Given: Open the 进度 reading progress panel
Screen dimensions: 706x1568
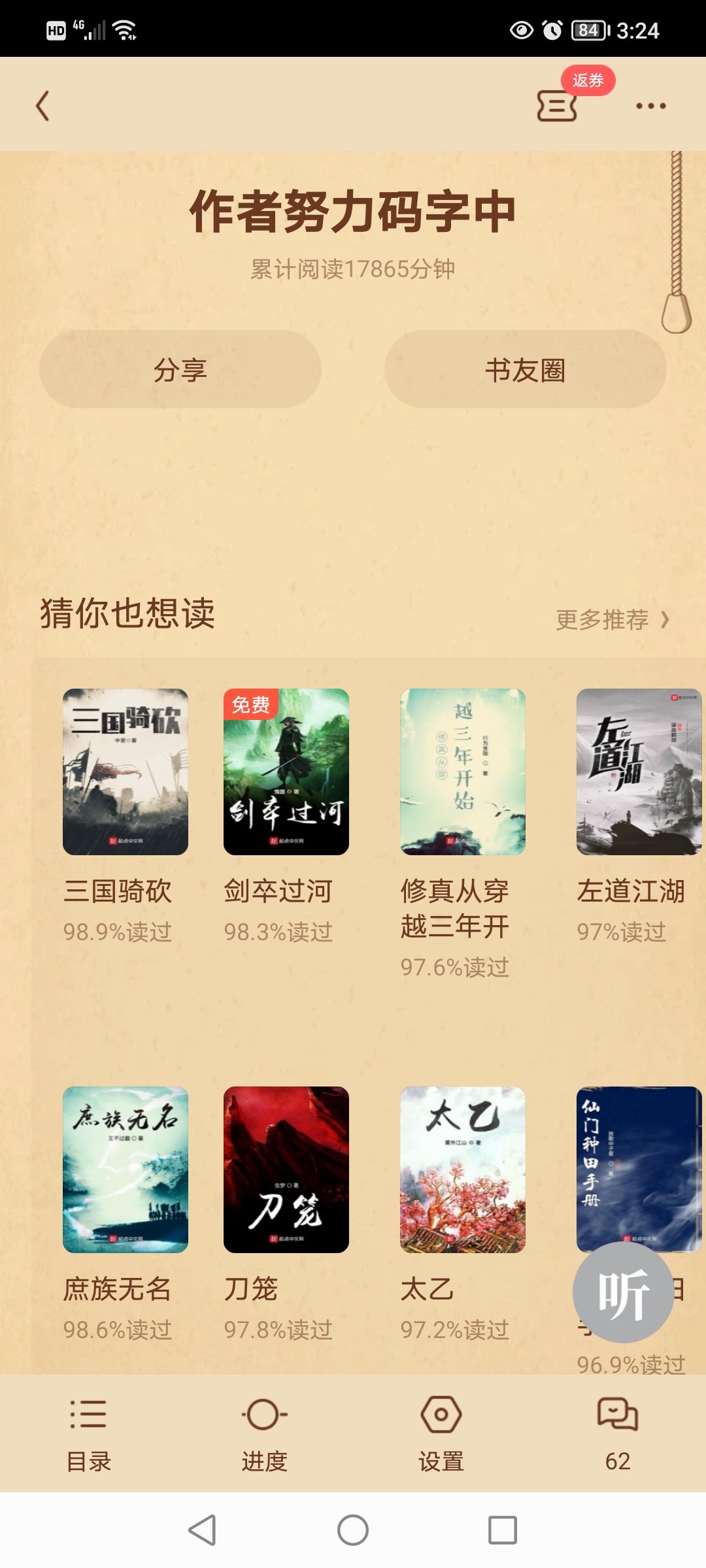Looking at the screenshot, I should point(265,1434).
